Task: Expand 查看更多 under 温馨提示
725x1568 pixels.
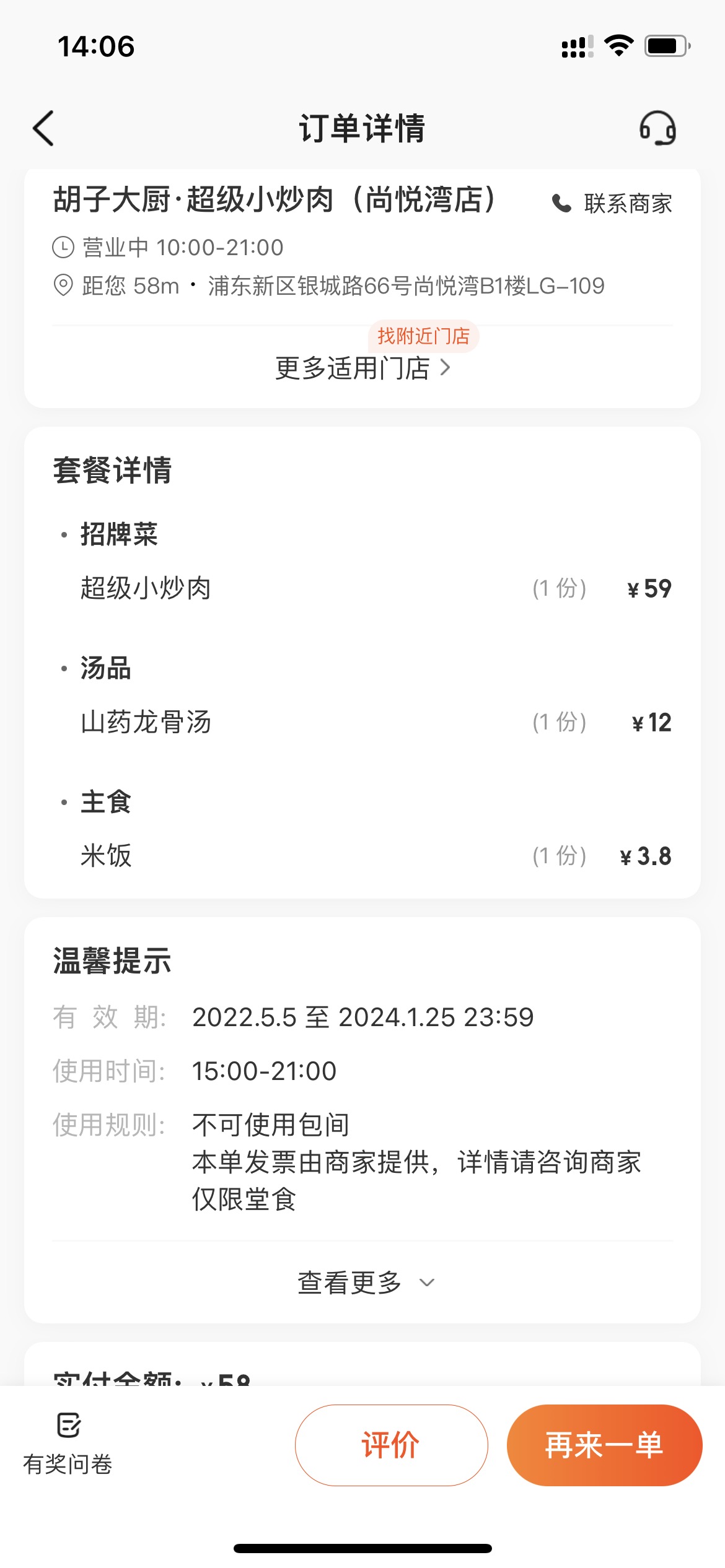Action: point(366,1282)
